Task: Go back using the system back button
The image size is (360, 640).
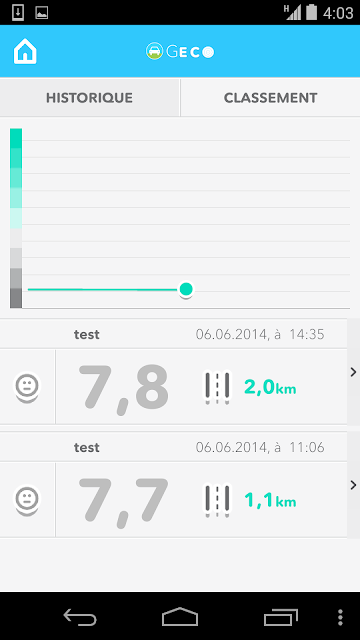Action: [80, 617]
